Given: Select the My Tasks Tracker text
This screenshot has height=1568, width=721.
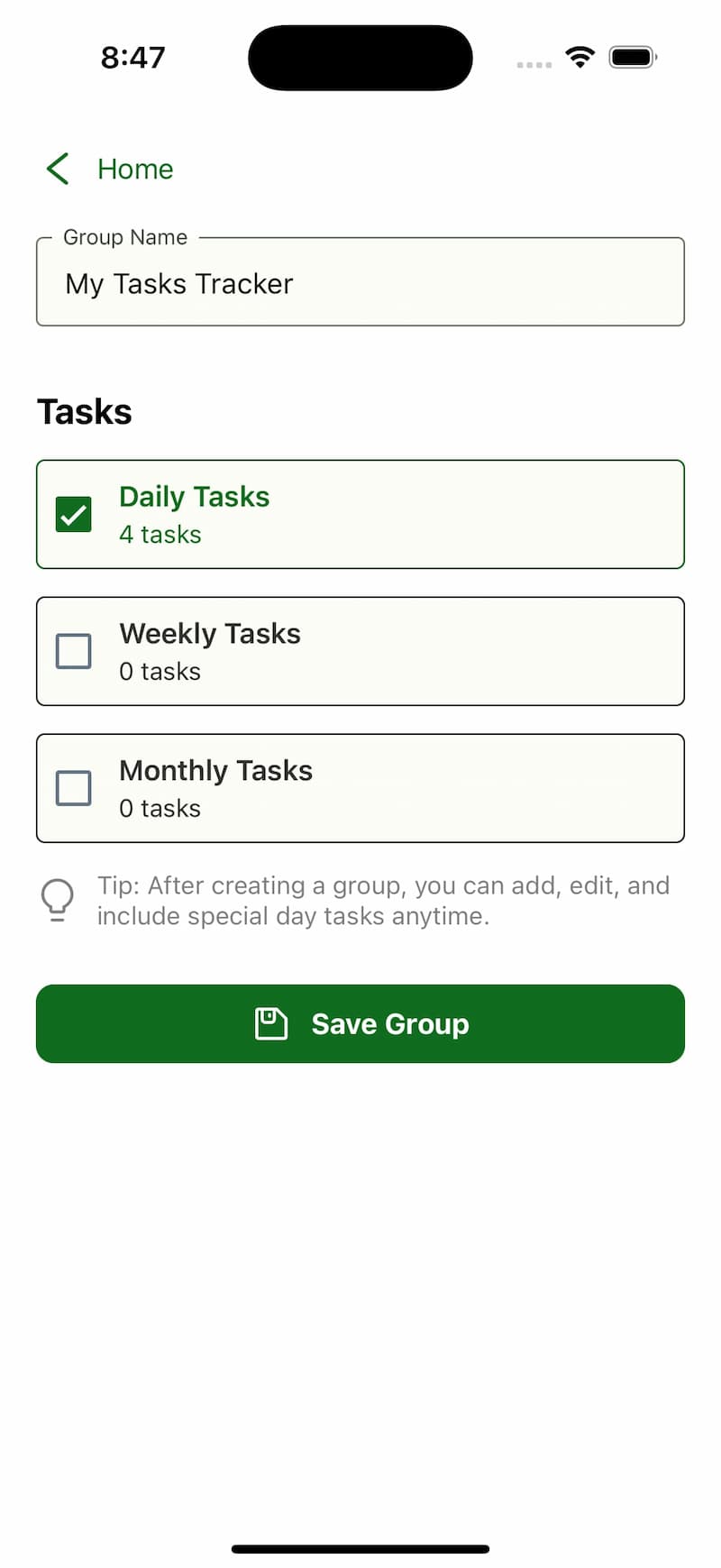Looking at the screenshot, I should (x=178, y=283).
